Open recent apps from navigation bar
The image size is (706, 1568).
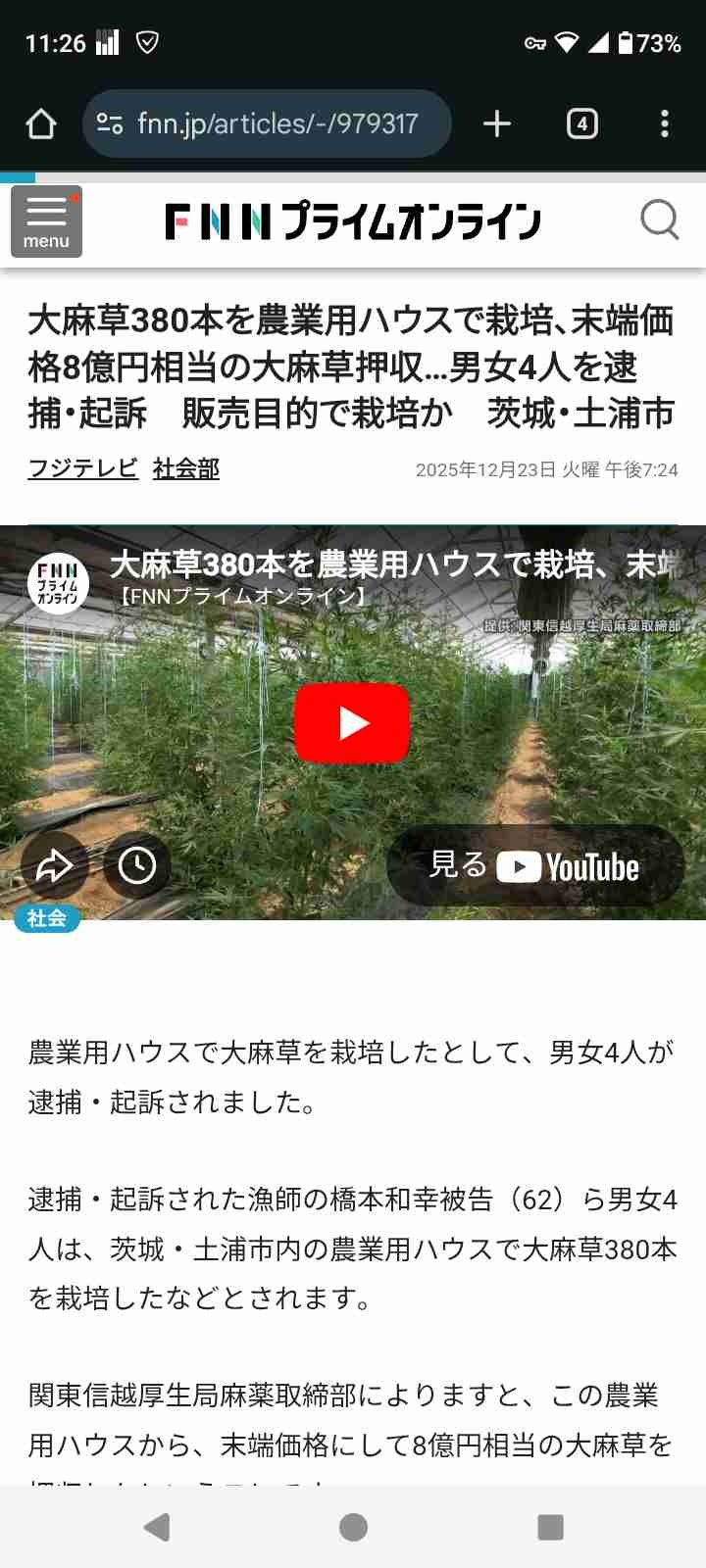550,1527
